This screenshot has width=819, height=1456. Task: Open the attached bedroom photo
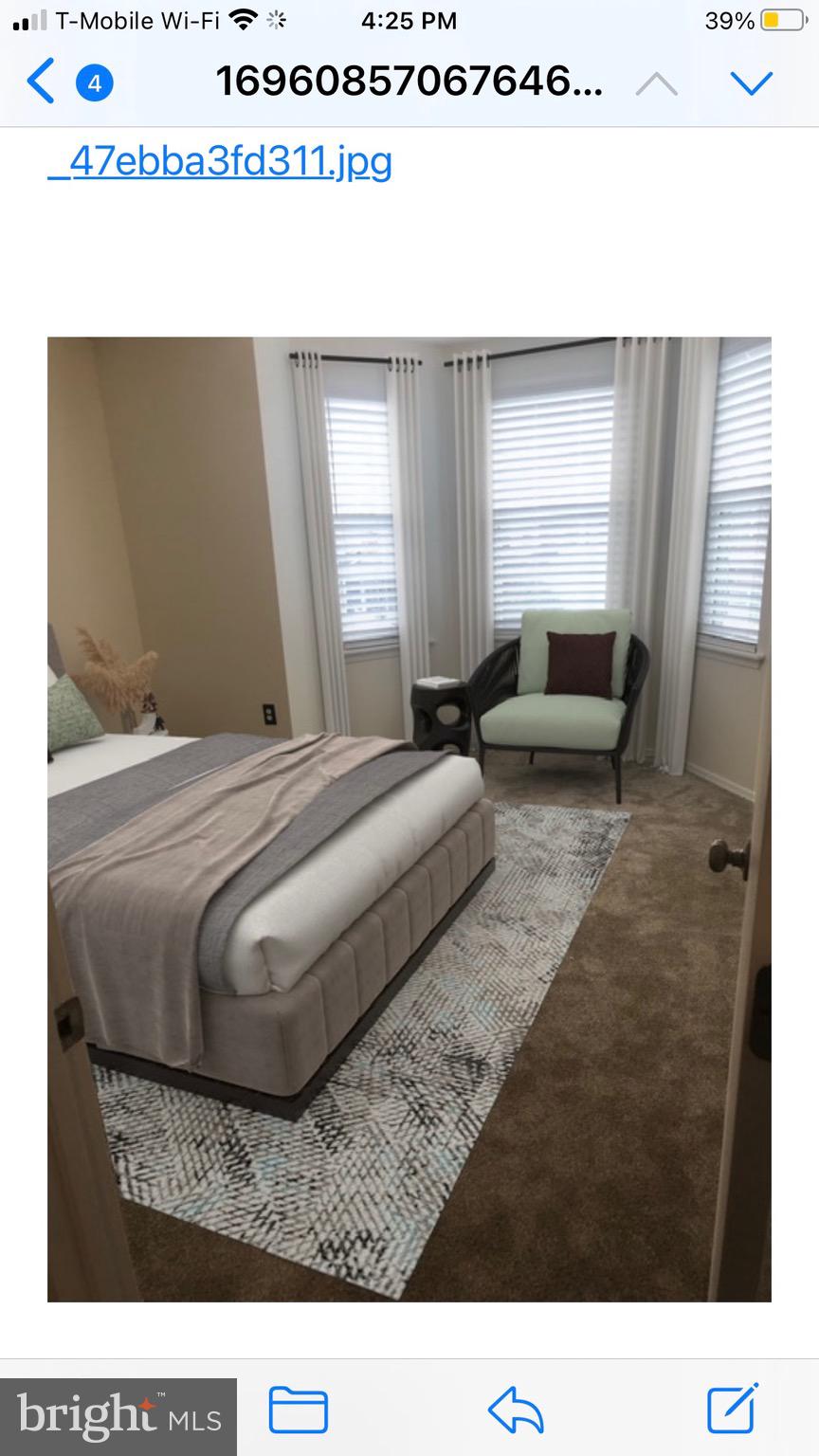[x=409, y=818]
